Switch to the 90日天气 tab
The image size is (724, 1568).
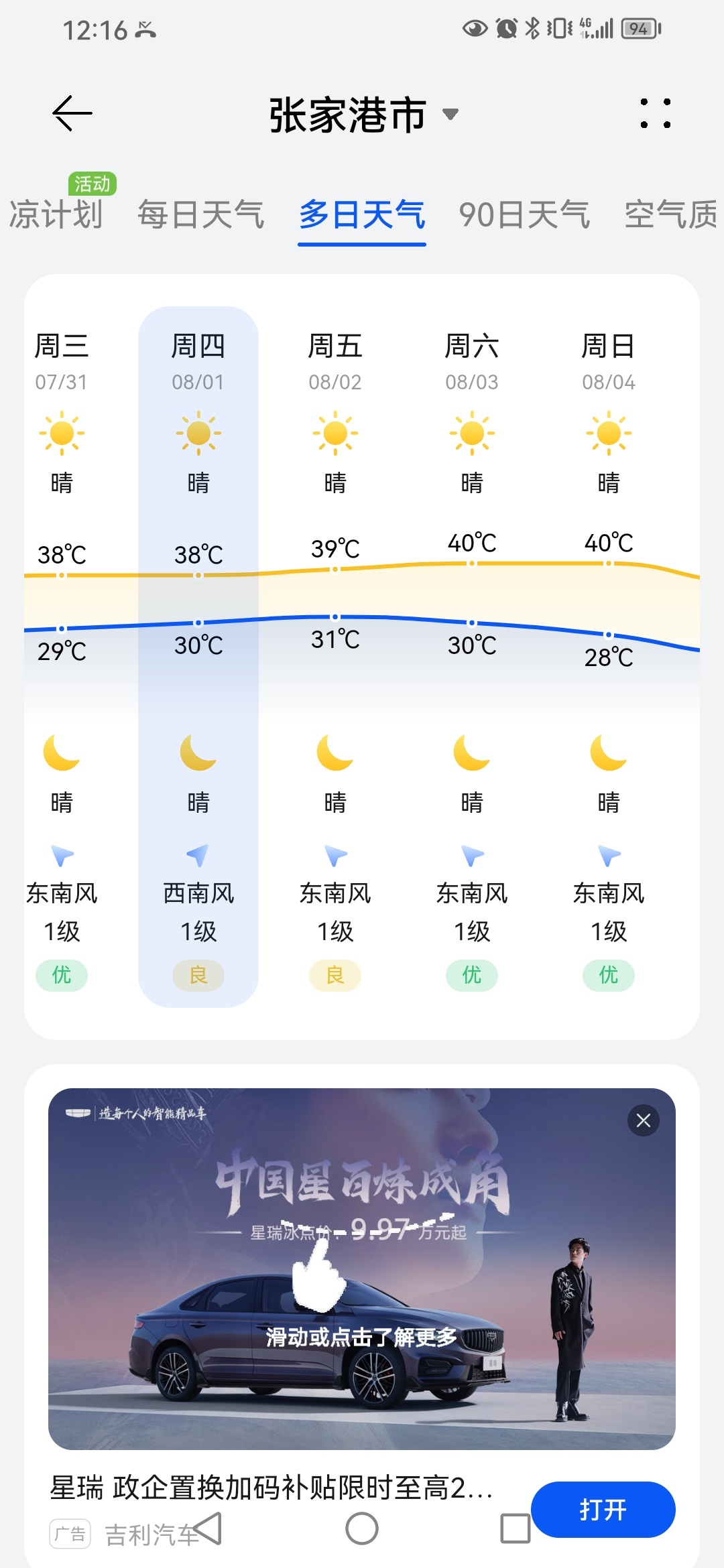tap(524, 215)
